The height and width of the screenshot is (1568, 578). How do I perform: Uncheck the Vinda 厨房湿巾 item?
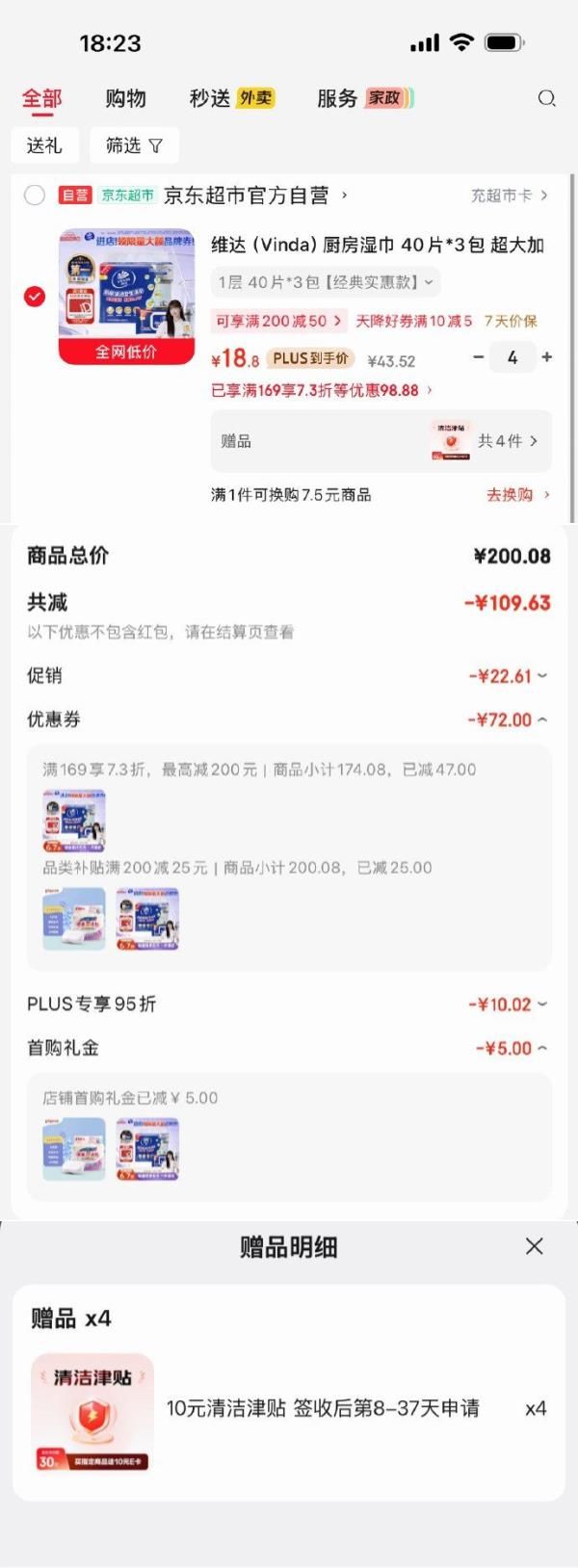pos(35,297)
